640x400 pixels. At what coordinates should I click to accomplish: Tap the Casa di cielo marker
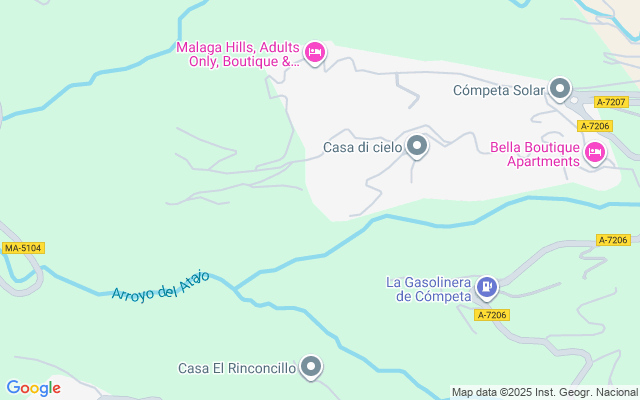coord(418,147)
